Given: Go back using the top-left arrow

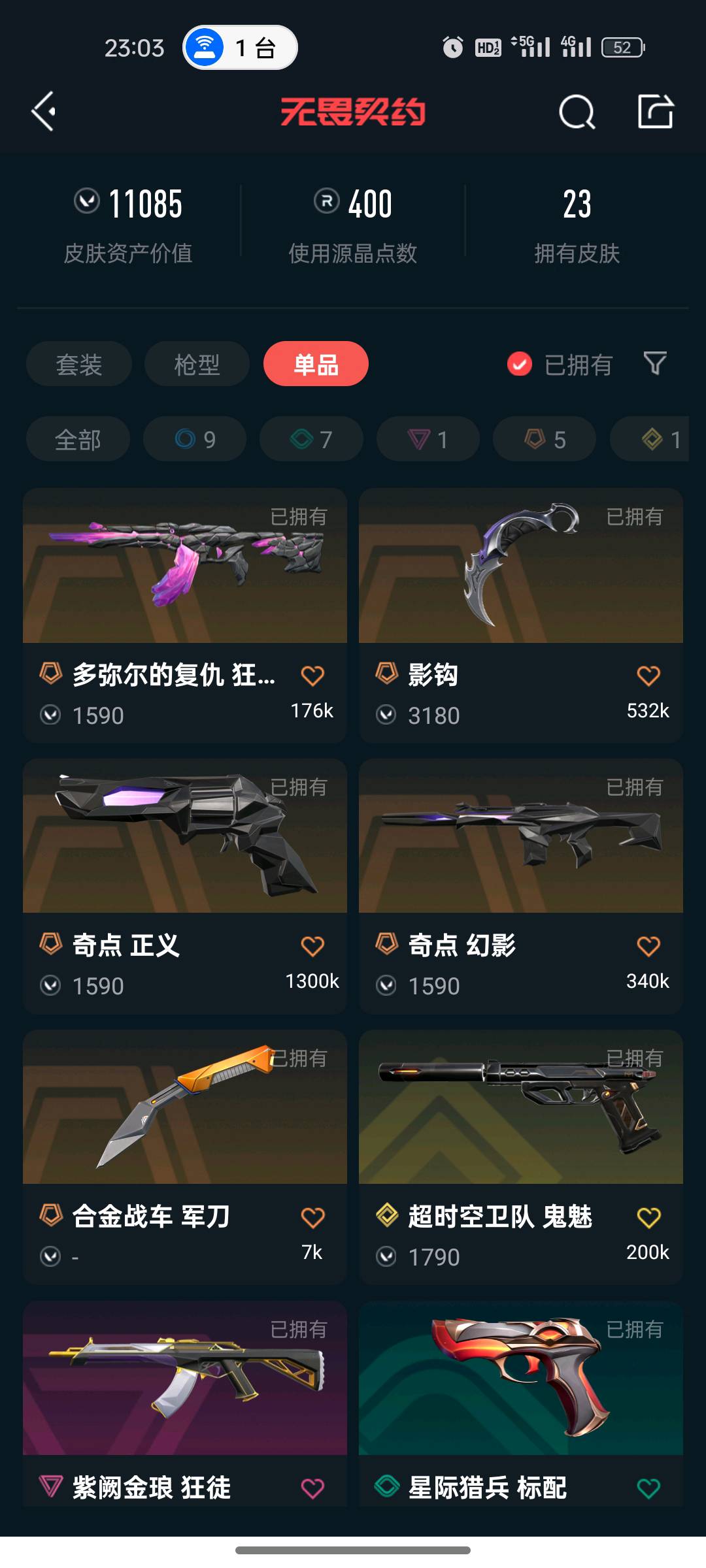Looking at the screenshot, I should pos(43,112).
